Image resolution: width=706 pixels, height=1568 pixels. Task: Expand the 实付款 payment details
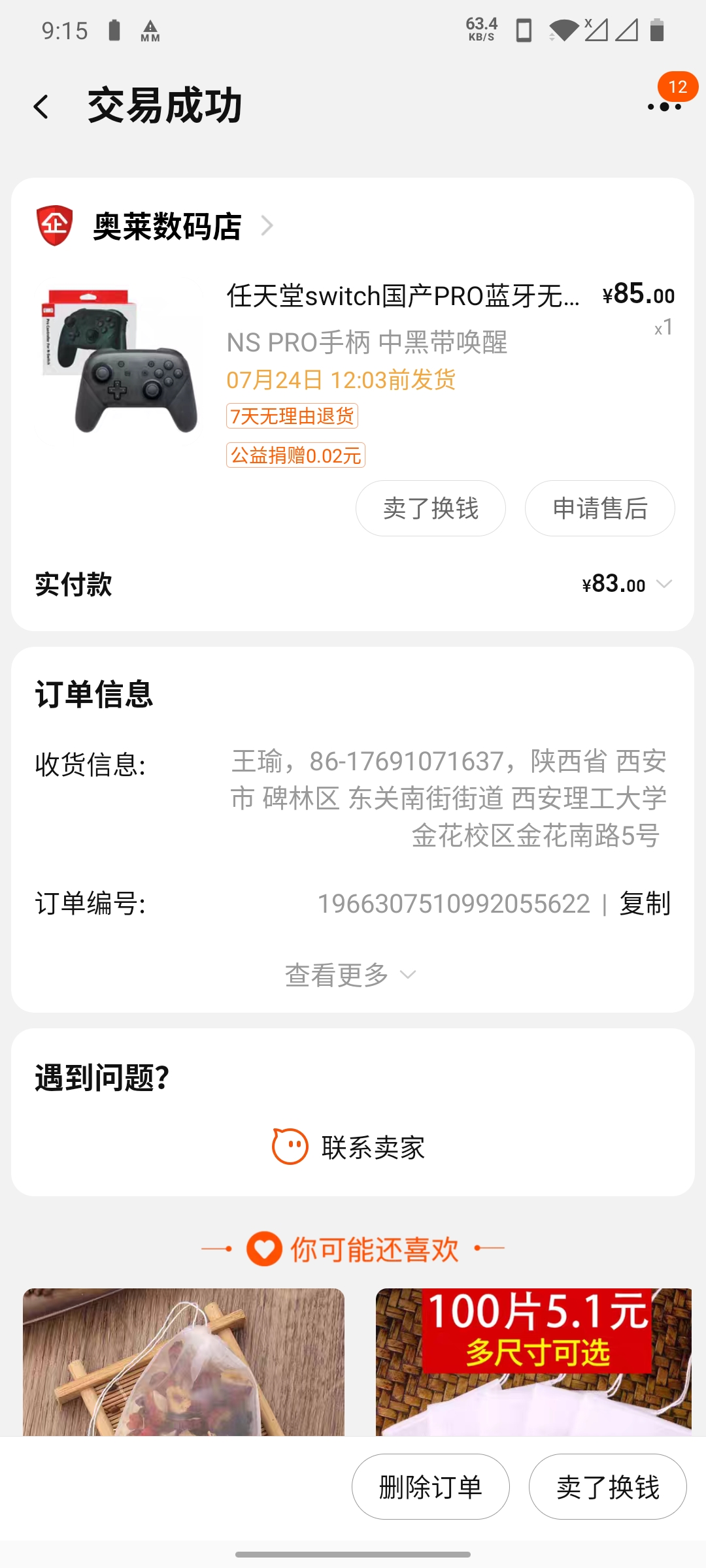point(665,583)
